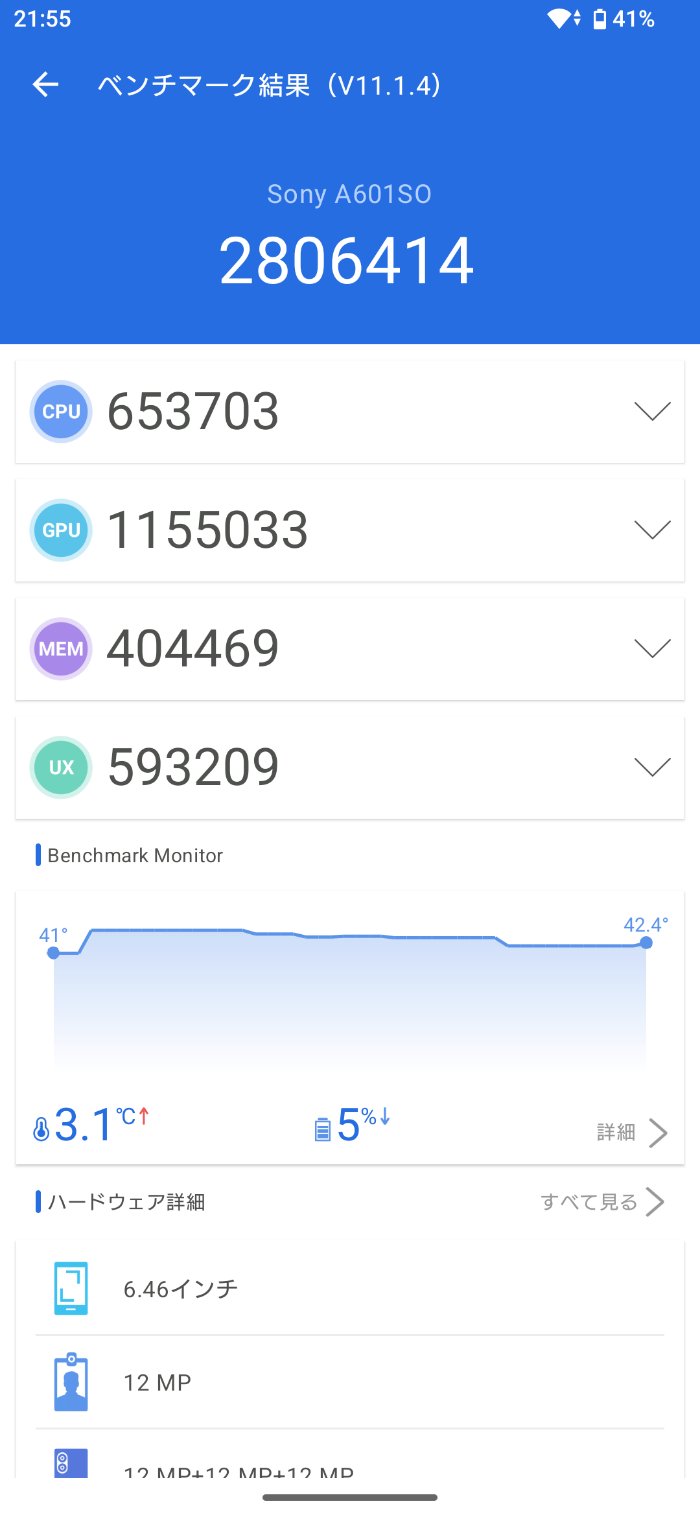
Task: Expand the GPU score breakdown
Action: [652, 530]
